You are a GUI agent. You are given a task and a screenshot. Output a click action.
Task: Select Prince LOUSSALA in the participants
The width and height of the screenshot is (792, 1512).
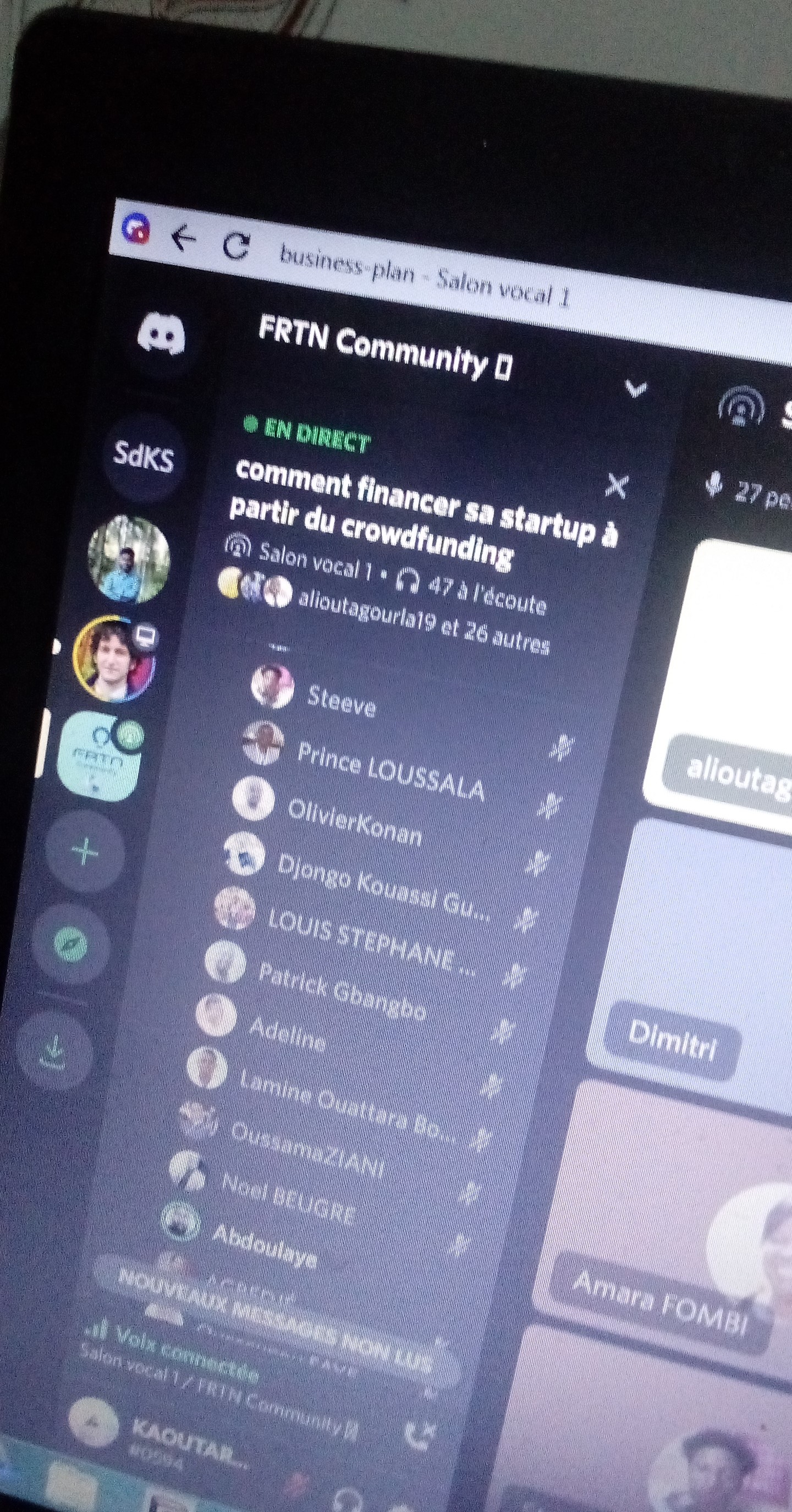[x=389, y=771]
